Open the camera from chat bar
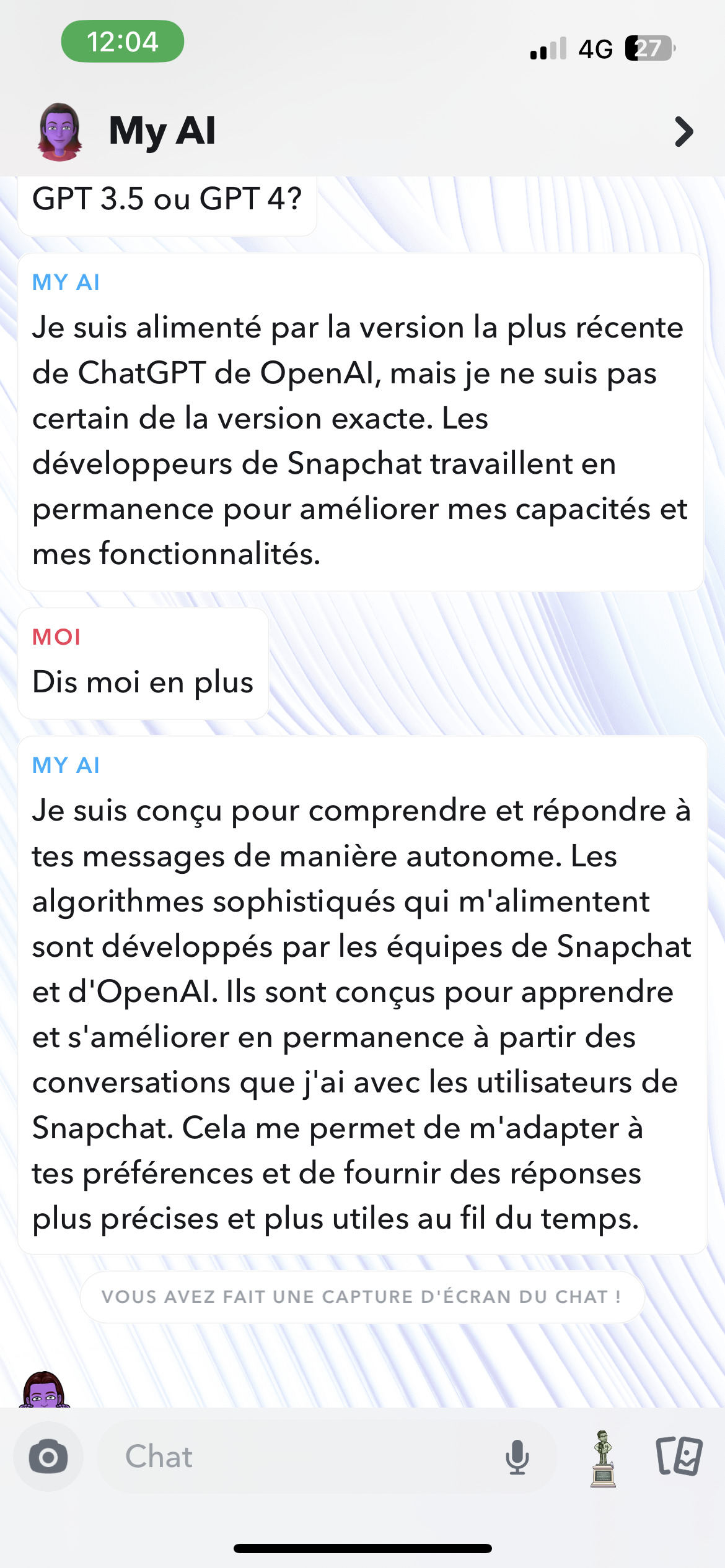Screen dimensions: 725x1568 click(x=48, y=1457)
